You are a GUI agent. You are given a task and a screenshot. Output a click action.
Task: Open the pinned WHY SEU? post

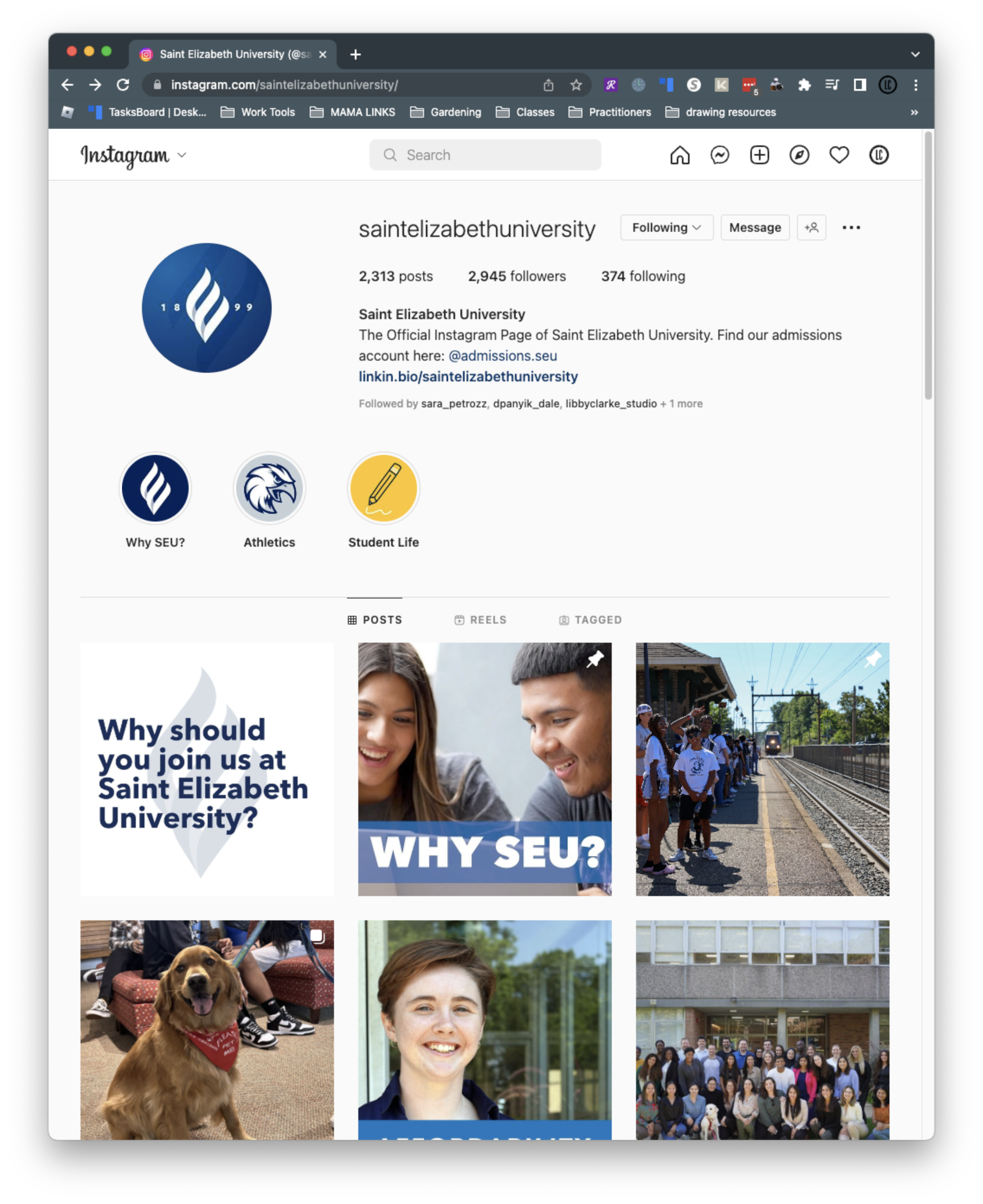click(484, 769)
